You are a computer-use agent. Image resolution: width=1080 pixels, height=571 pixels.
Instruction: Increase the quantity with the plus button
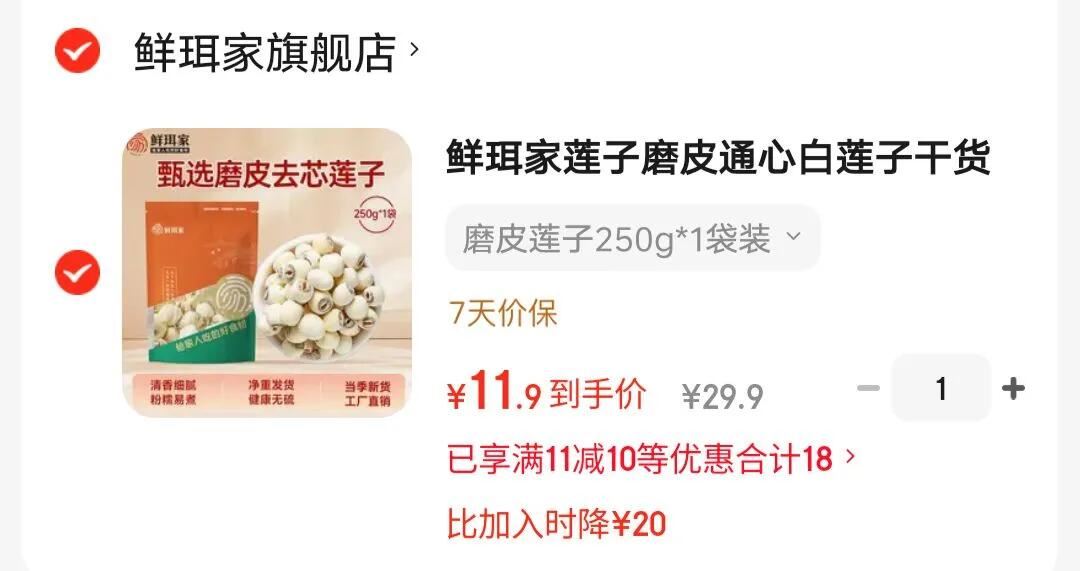point(1013,388)
